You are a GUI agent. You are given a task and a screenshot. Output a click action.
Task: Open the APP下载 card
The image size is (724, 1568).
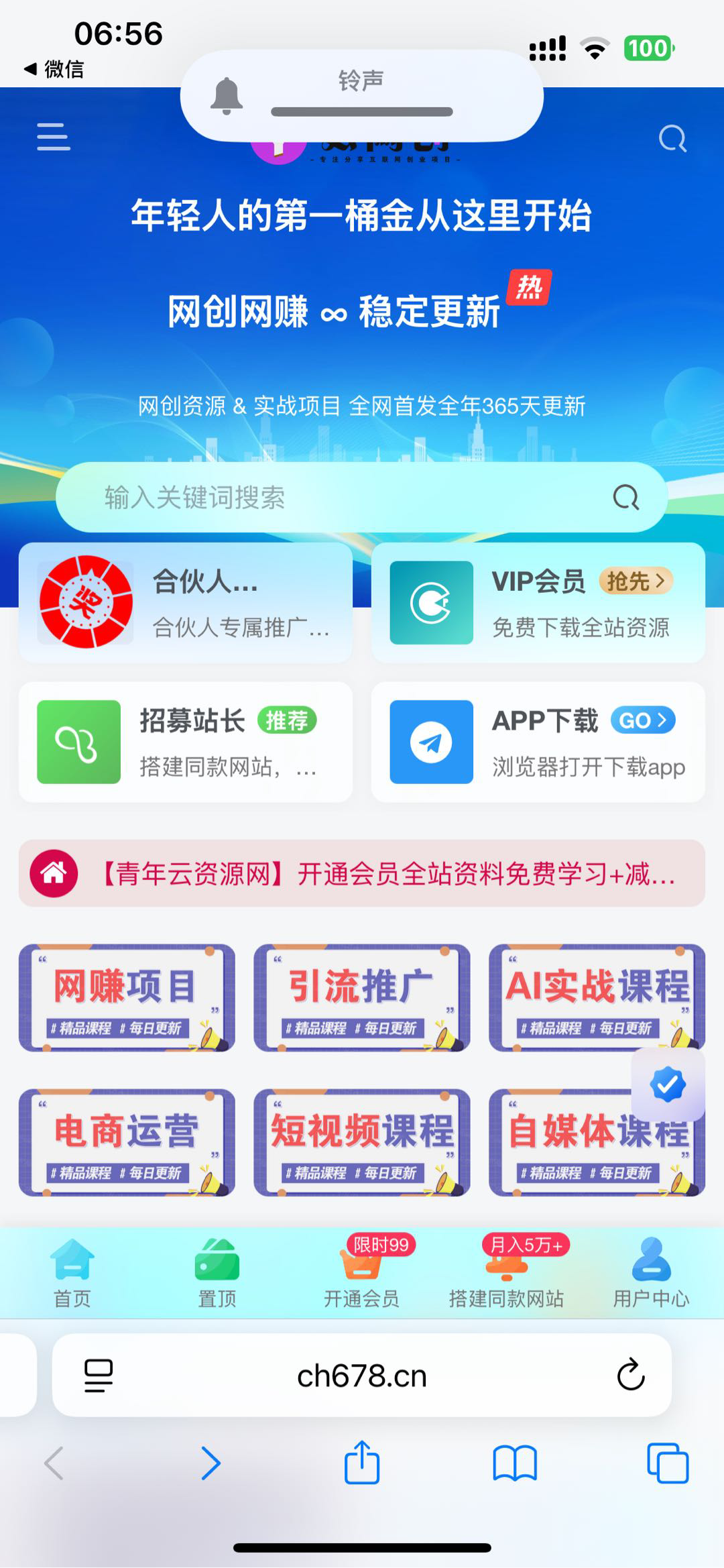[x=538, y=742]
